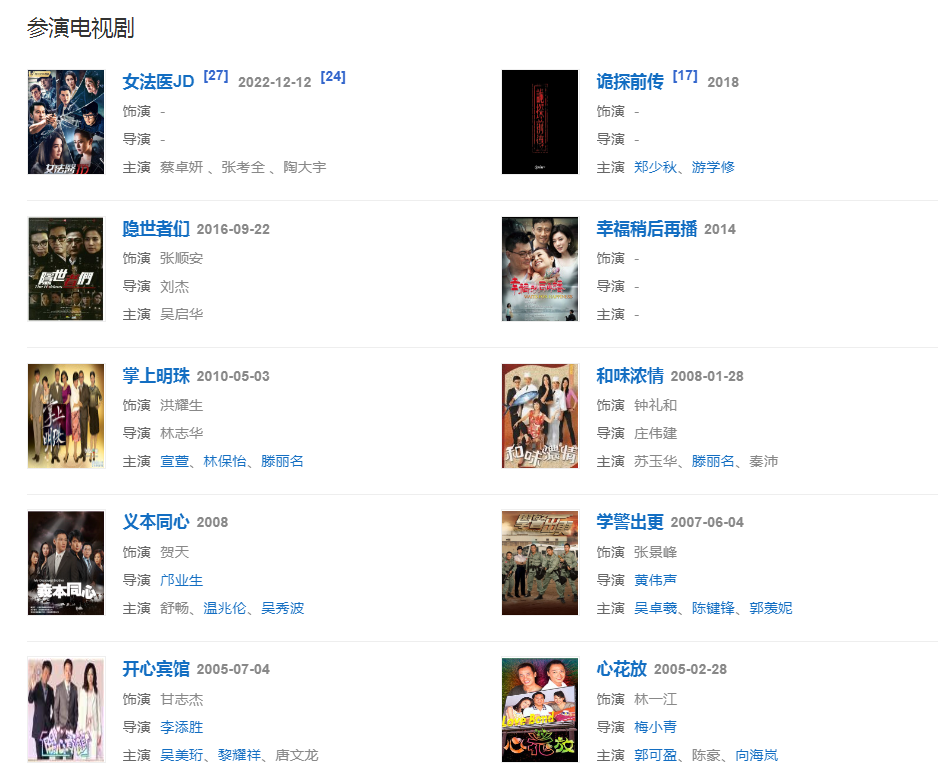Open the 女法医JD title link
The width and height of the screenshot is (938, 782).
coord(158,82)
